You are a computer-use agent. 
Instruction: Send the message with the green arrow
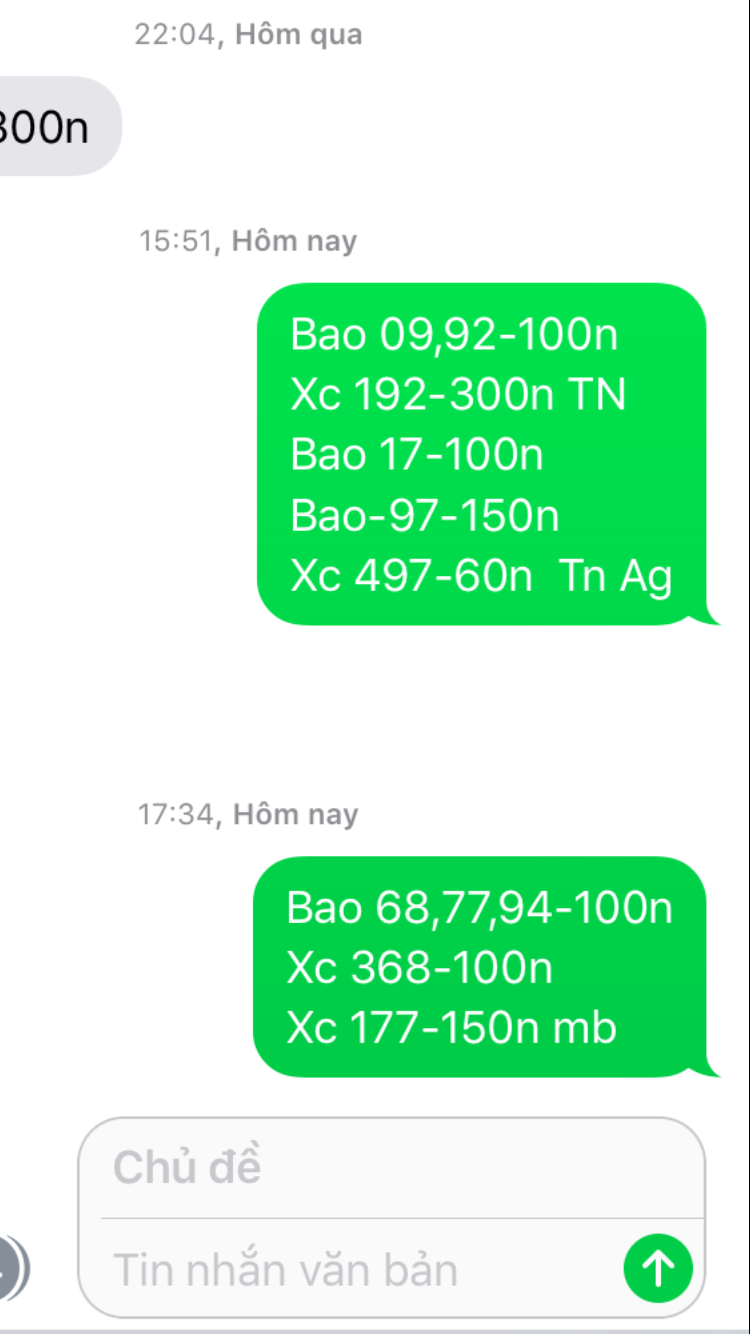point(658,1268)
